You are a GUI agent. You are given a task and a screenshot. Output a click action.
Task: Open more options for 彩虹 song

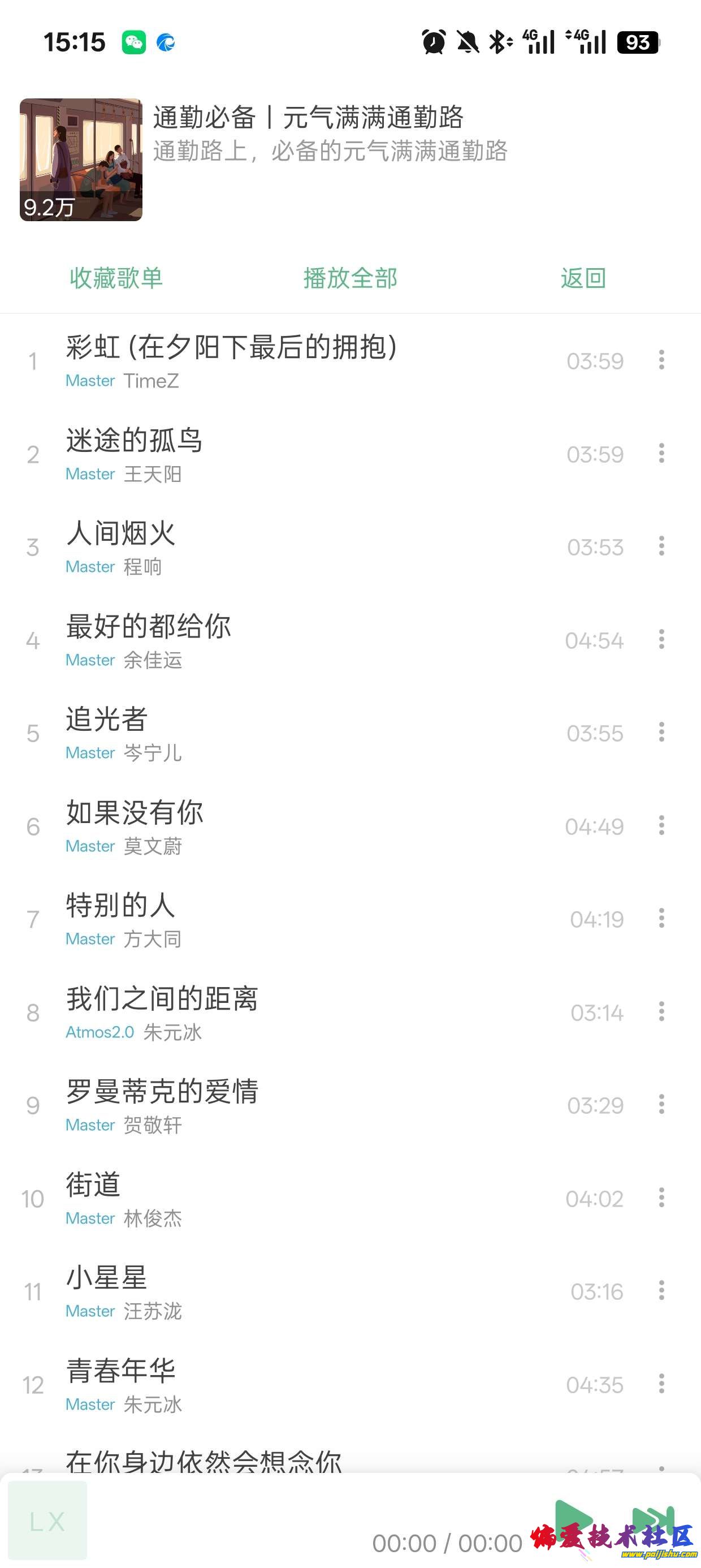(x=661, y=360)
